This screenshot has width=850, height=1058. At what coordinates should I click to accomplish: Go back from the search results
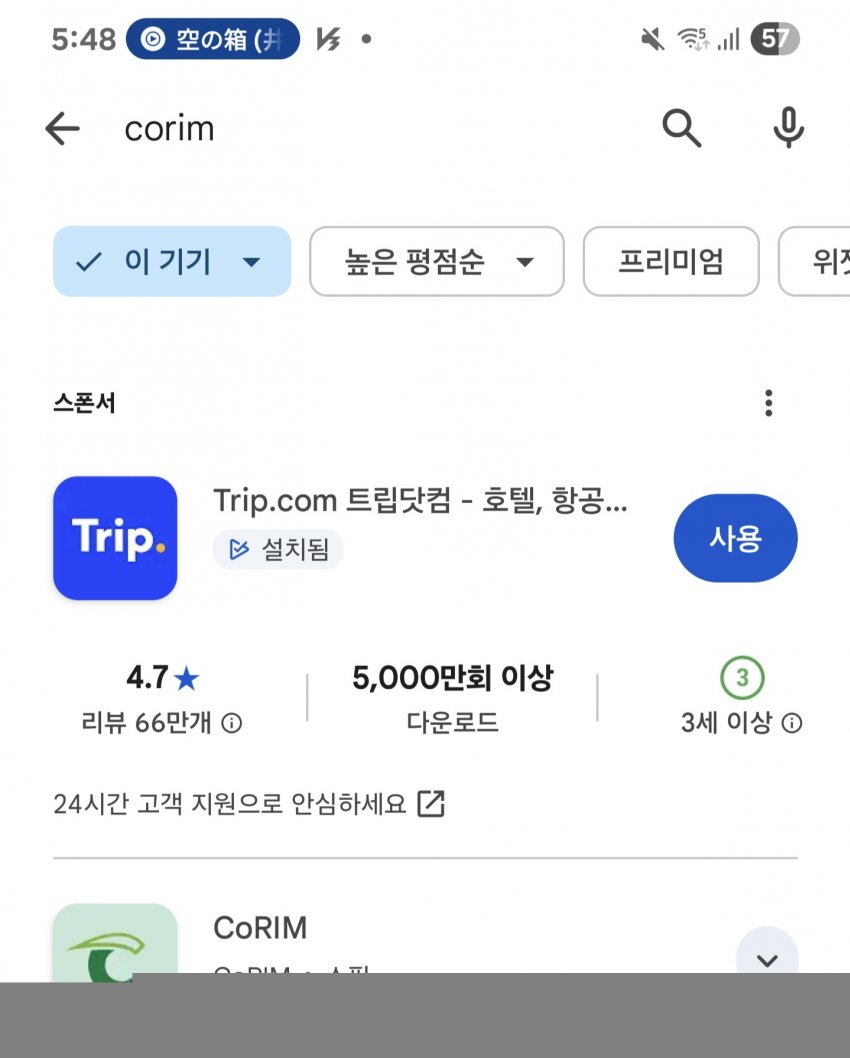pyautogui.click(x=62, y=129)
